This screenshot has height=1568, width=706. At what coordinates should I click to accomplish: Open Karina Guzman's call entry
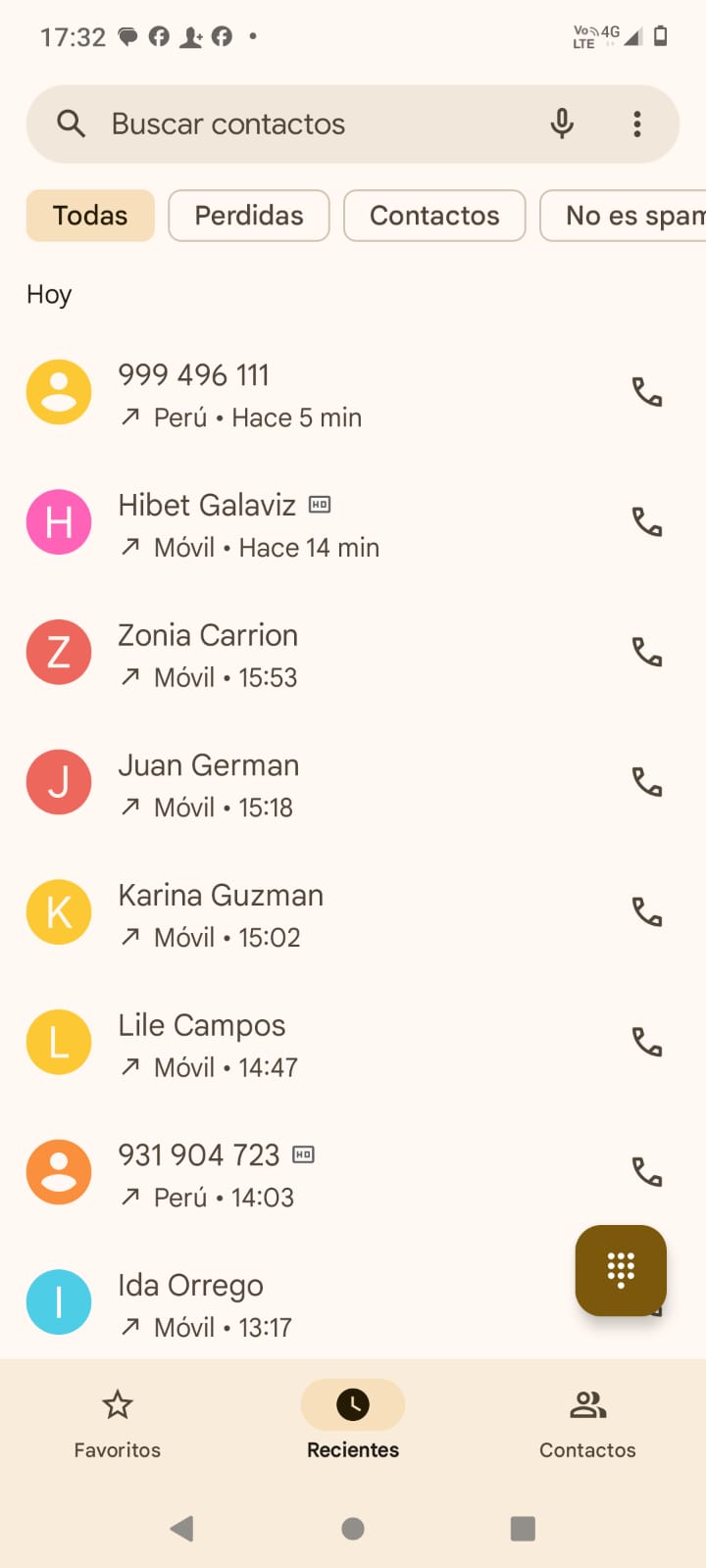294,913
